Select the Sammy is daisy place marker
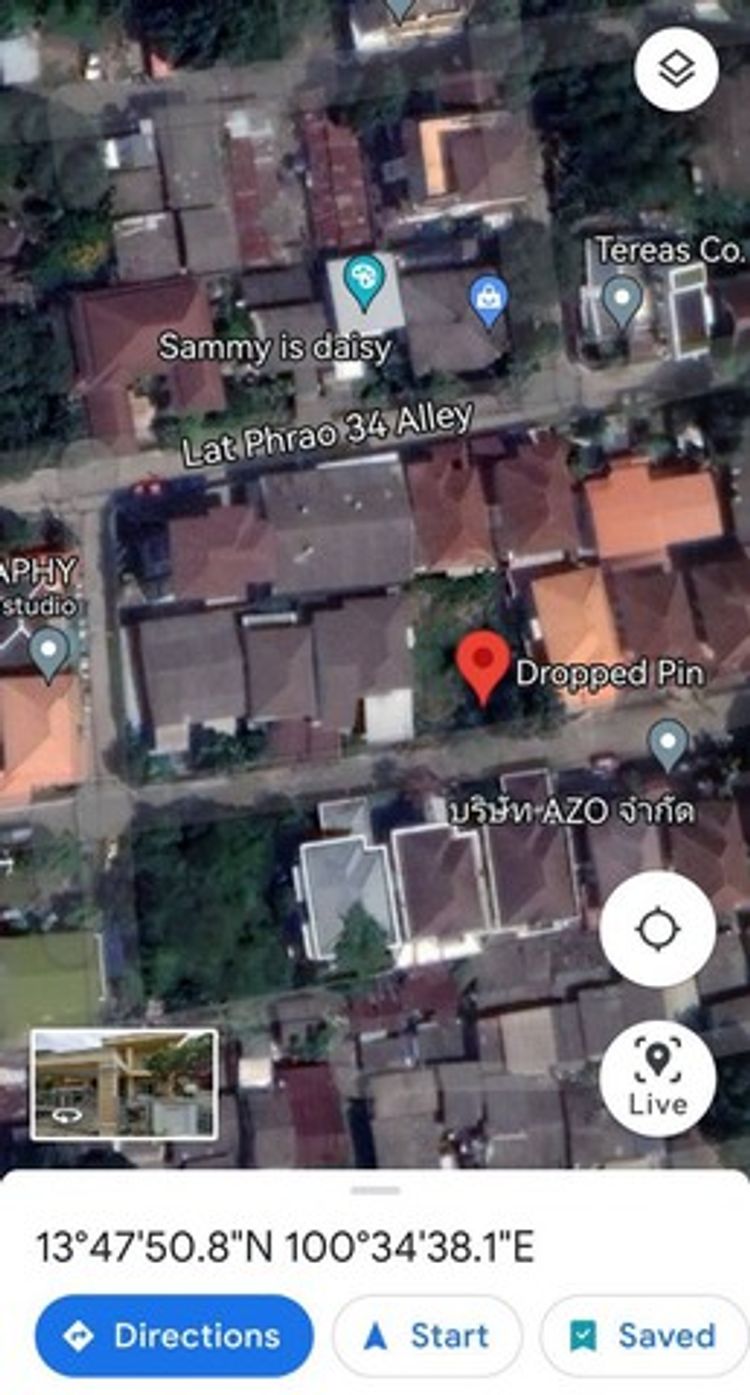The image size is (750, 1395). coord(363,281)
